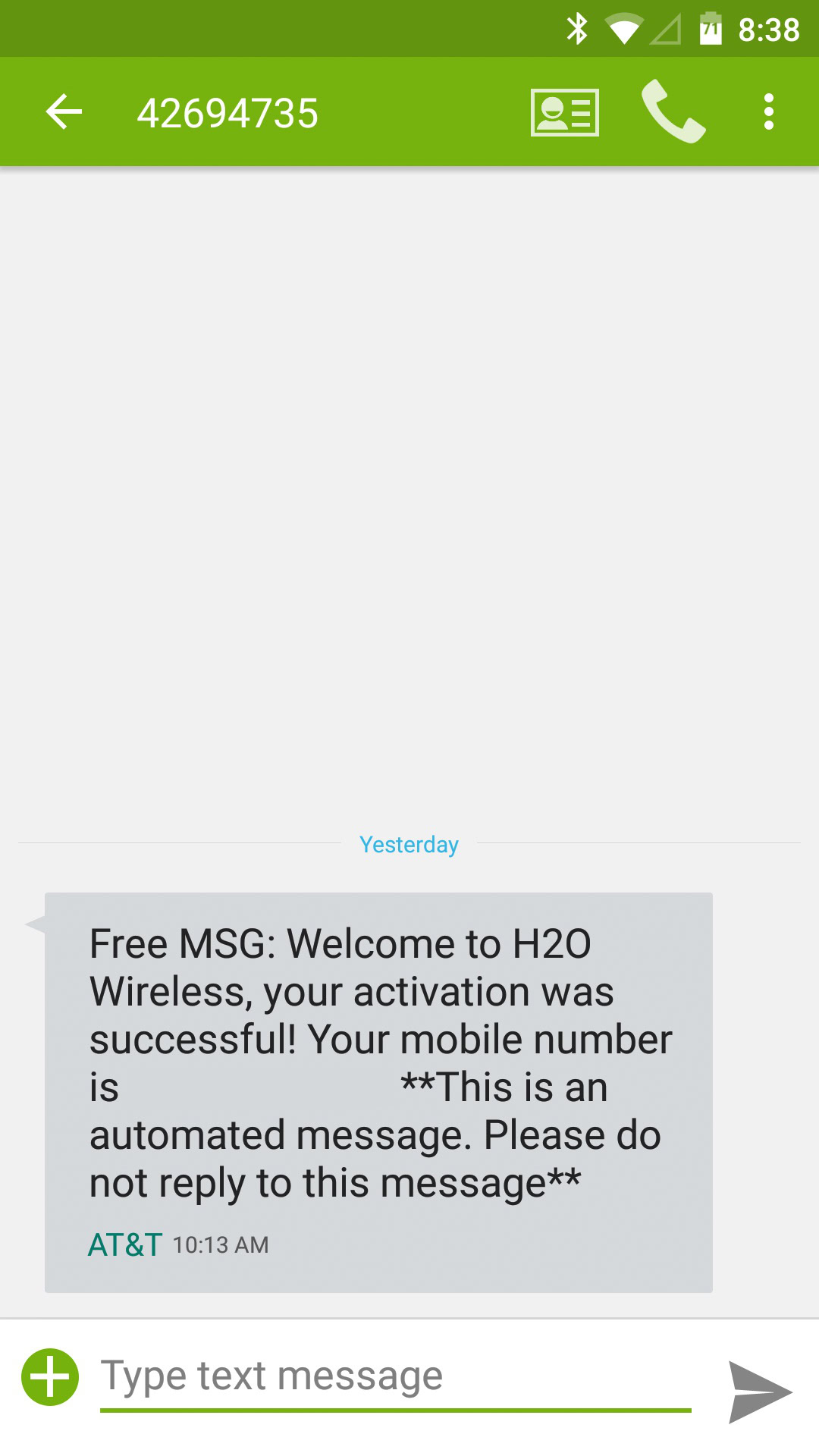Open contact card for 42694735
819x1456 pixels.
click(x=565, y=112)
